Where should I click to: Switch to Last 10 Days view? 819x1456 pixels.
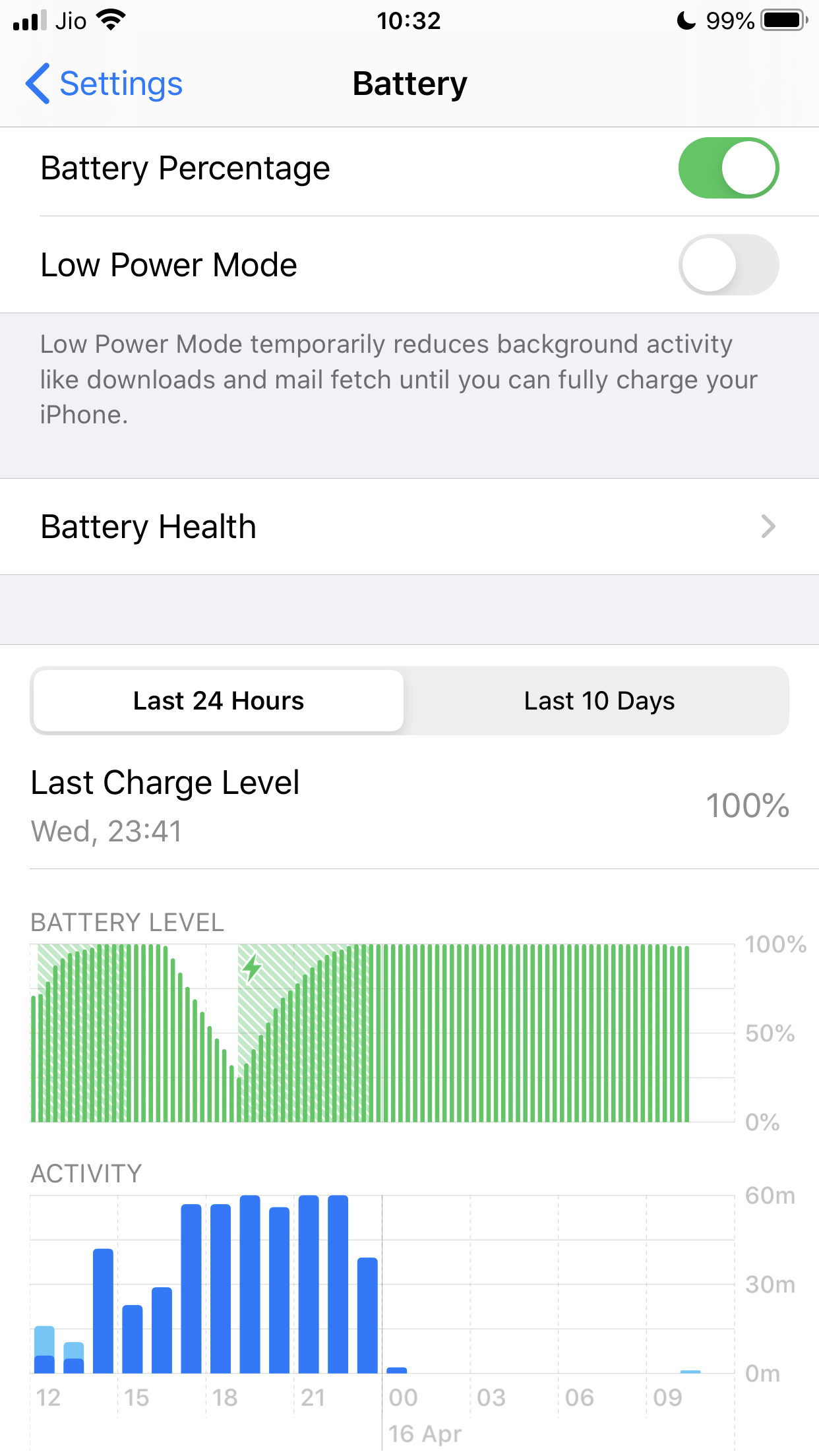tap(599, 701)
